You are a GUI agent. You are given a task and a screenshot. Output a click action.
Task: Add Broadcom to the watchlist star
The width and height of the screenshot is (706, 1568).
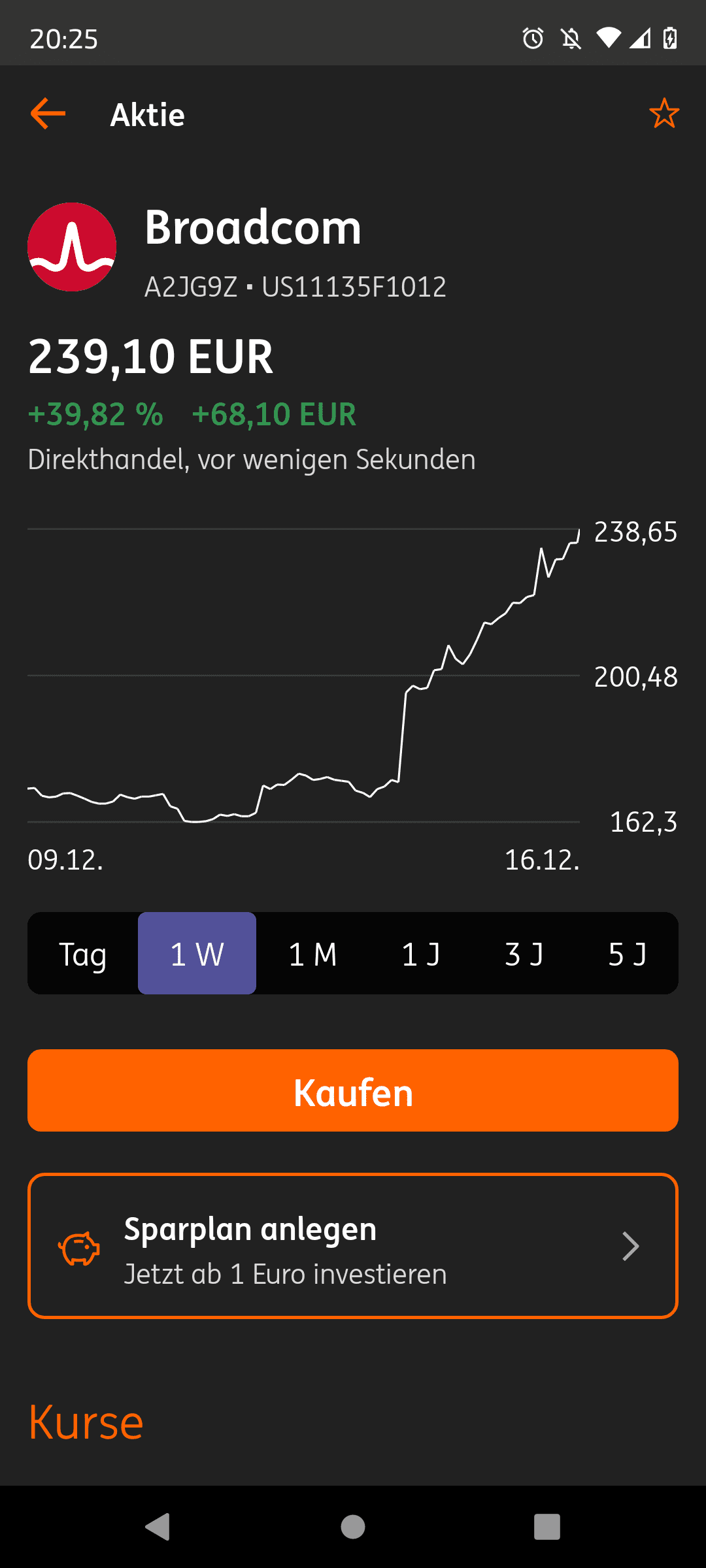(664, 114)
